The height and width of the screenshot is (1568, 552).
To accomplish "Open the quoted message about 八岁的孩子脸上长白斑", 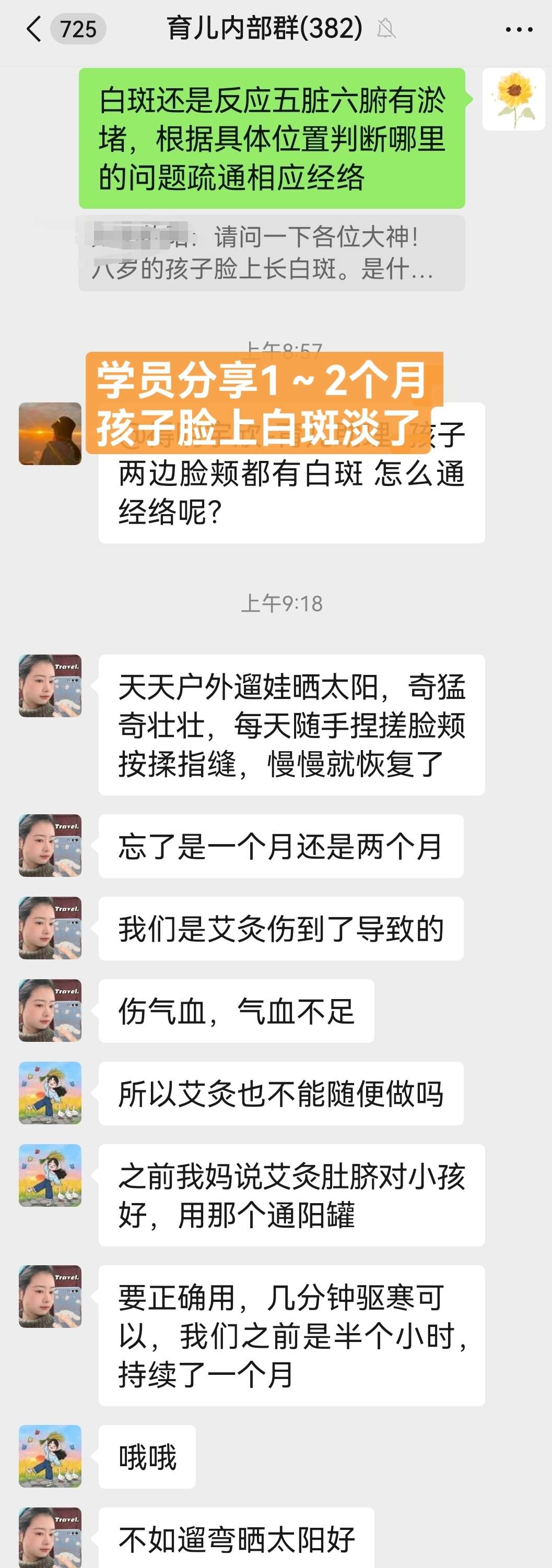I will [271, 253].
